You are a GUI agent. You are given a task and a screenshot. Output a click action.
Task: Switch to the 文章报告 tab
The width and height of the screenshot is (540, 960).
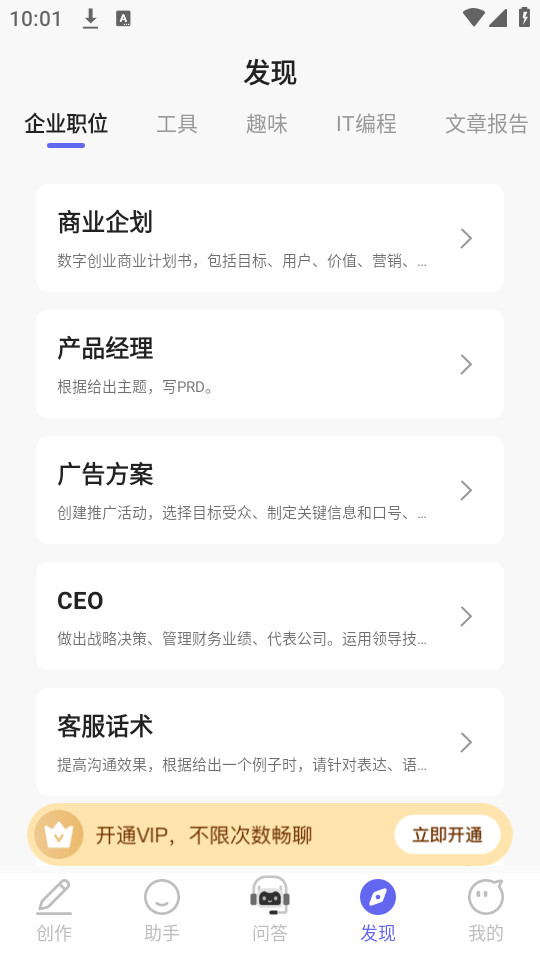[x=487, y=124]
